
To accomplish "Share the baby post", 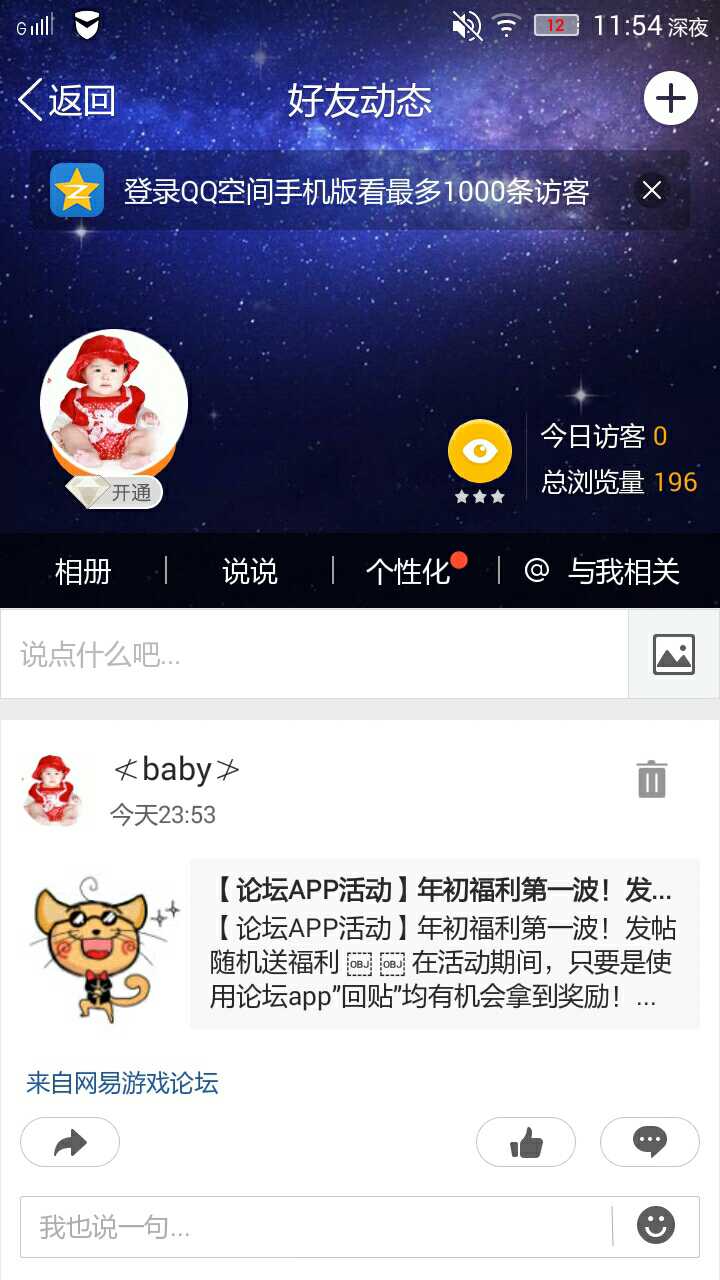I will (x=70, y=1142).
